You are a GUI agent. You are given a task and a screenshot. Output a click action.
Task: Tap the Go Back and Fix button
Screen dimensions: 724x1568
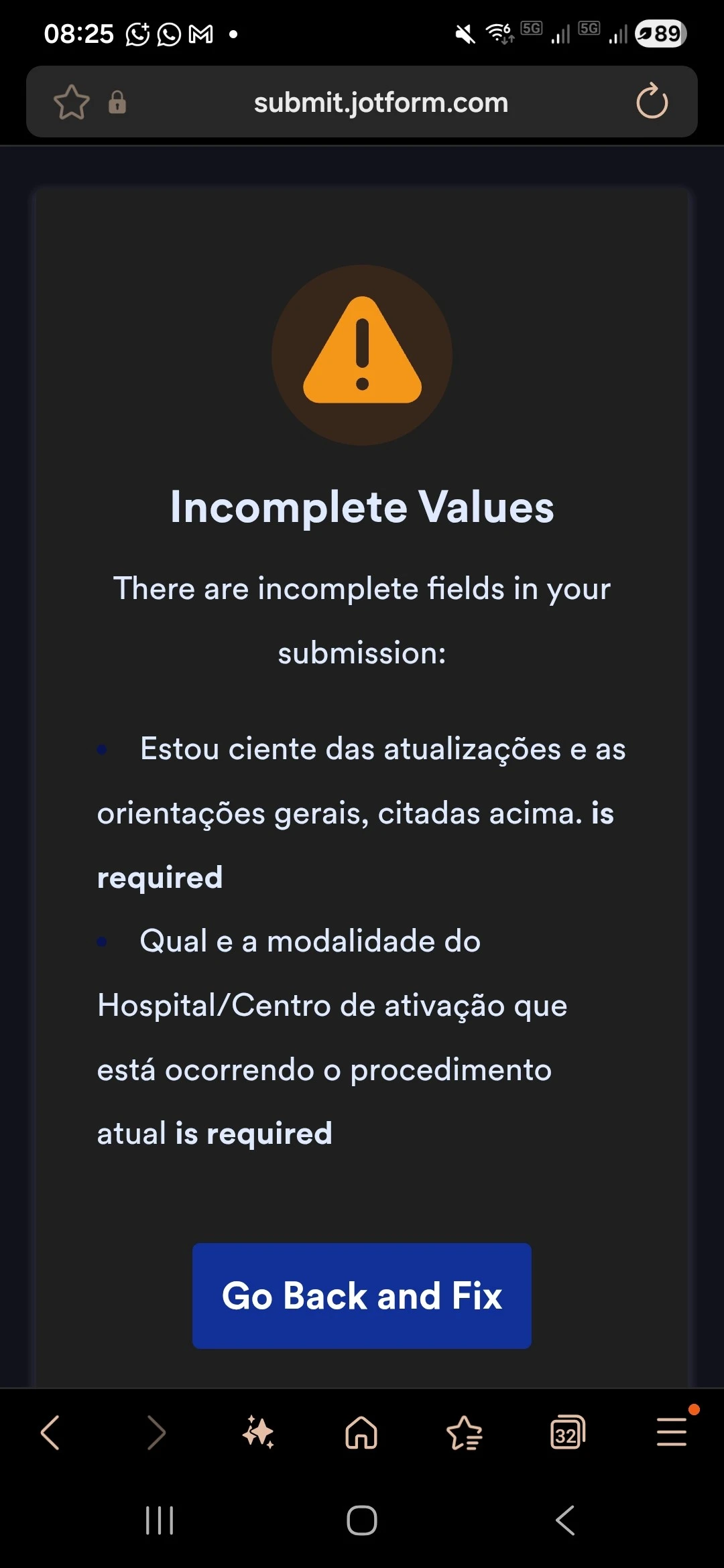(362, 1295)
